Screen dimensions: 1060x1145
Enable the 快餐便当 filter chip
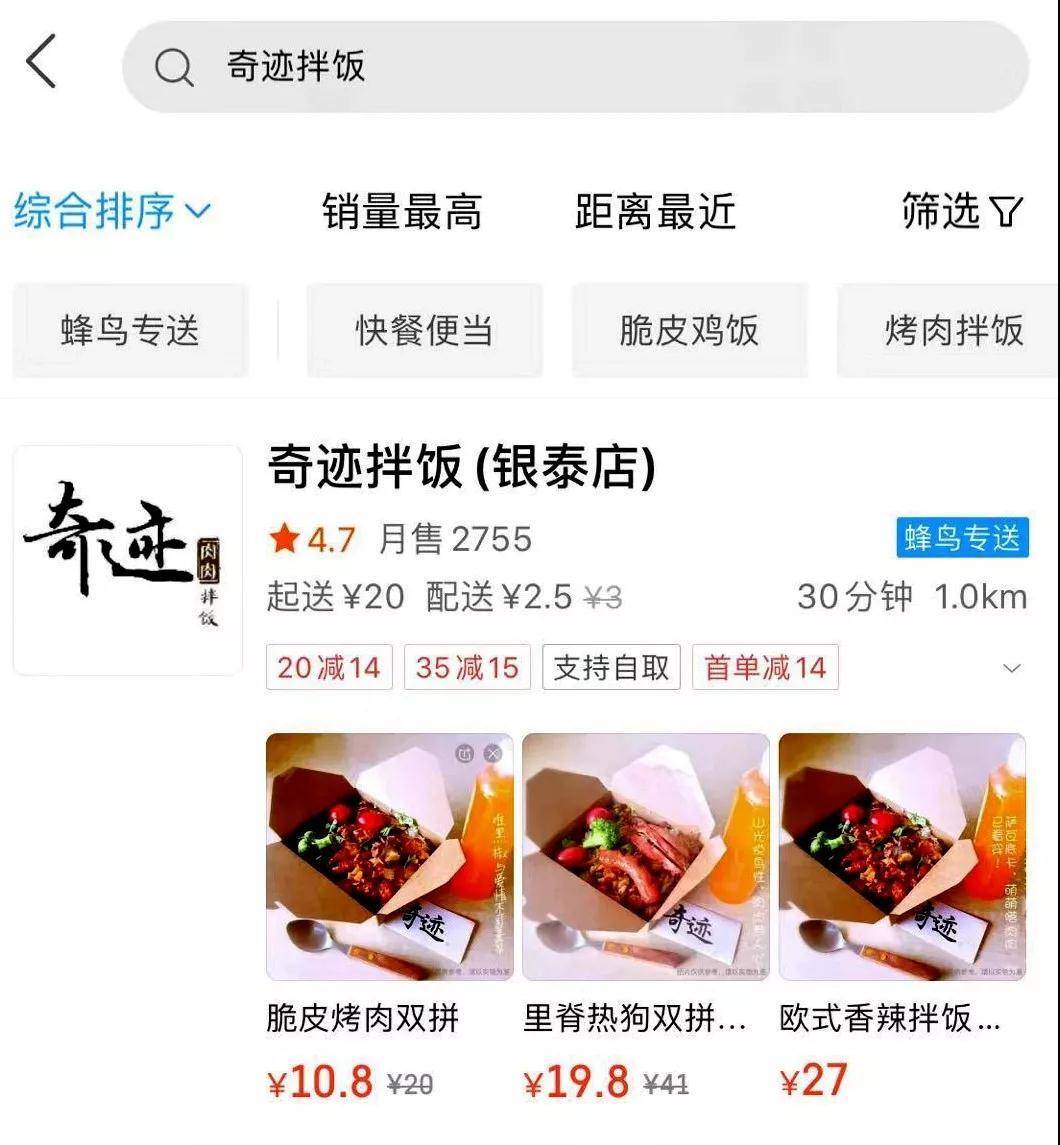point(423,331)
